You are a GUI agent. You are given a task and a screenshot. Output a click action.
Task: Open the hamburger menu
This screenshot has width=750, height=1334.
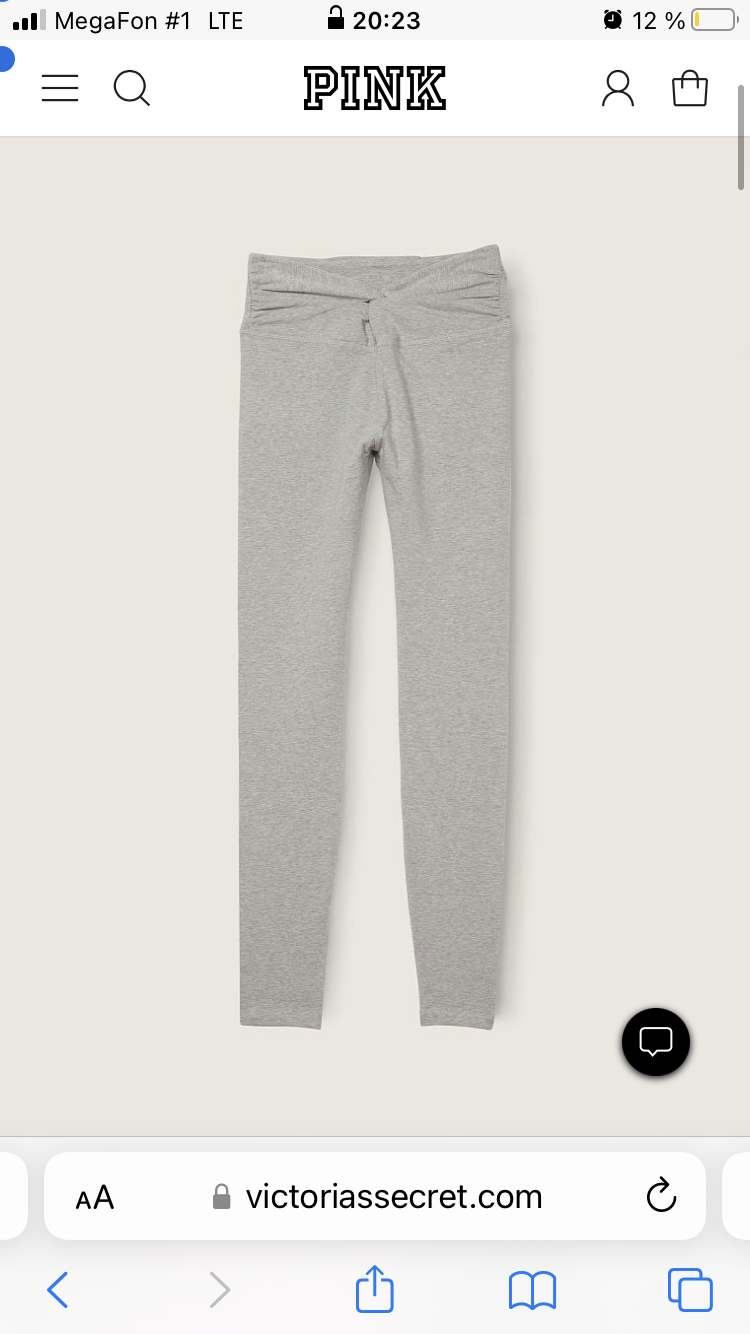tap(60, 88)
